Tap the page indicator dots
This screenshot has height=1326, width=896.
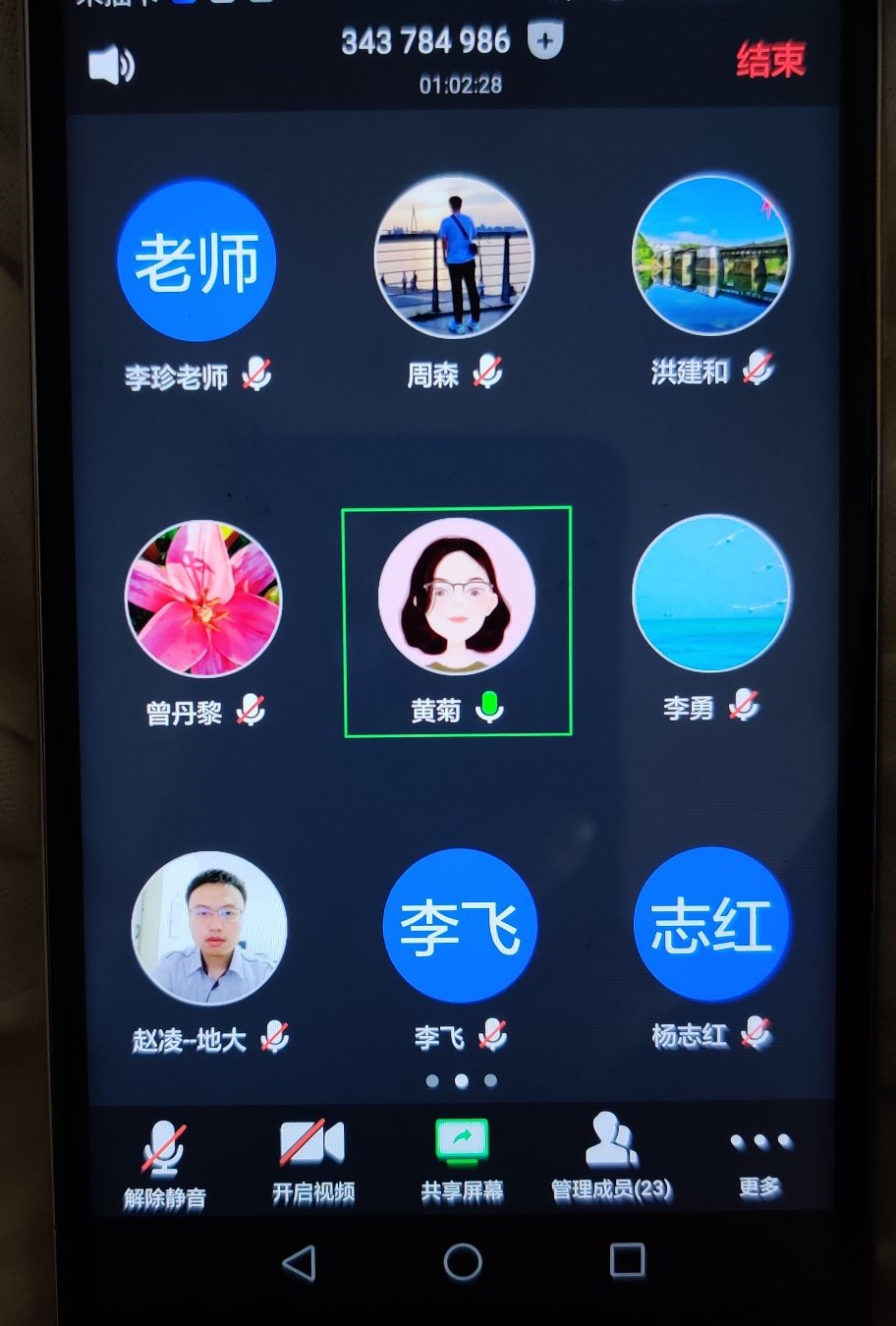461,1081
